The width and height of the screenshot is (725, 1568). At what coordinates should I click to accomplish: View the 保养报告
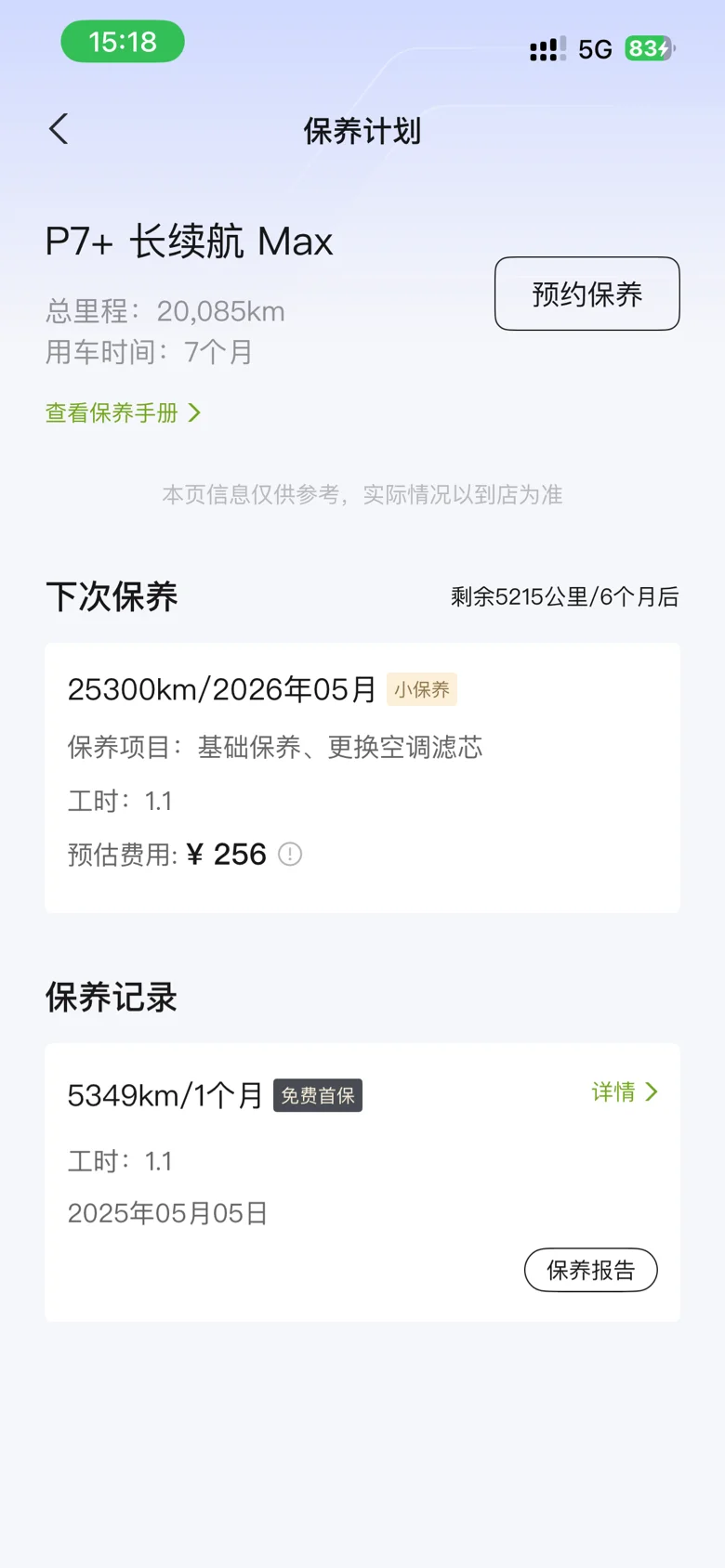point(590,1270)
